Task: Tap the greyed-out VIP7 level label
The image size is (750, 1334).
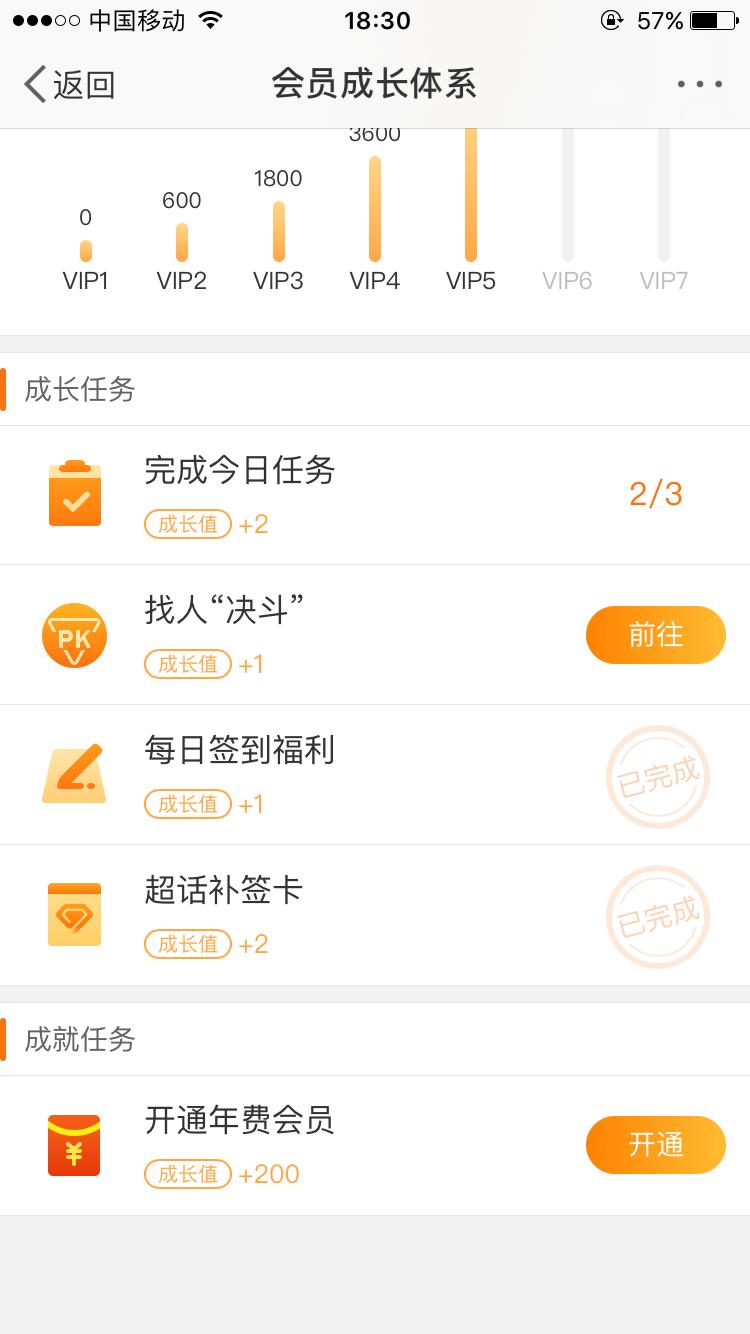Action: pyautogui.click(x=662, y=280)
